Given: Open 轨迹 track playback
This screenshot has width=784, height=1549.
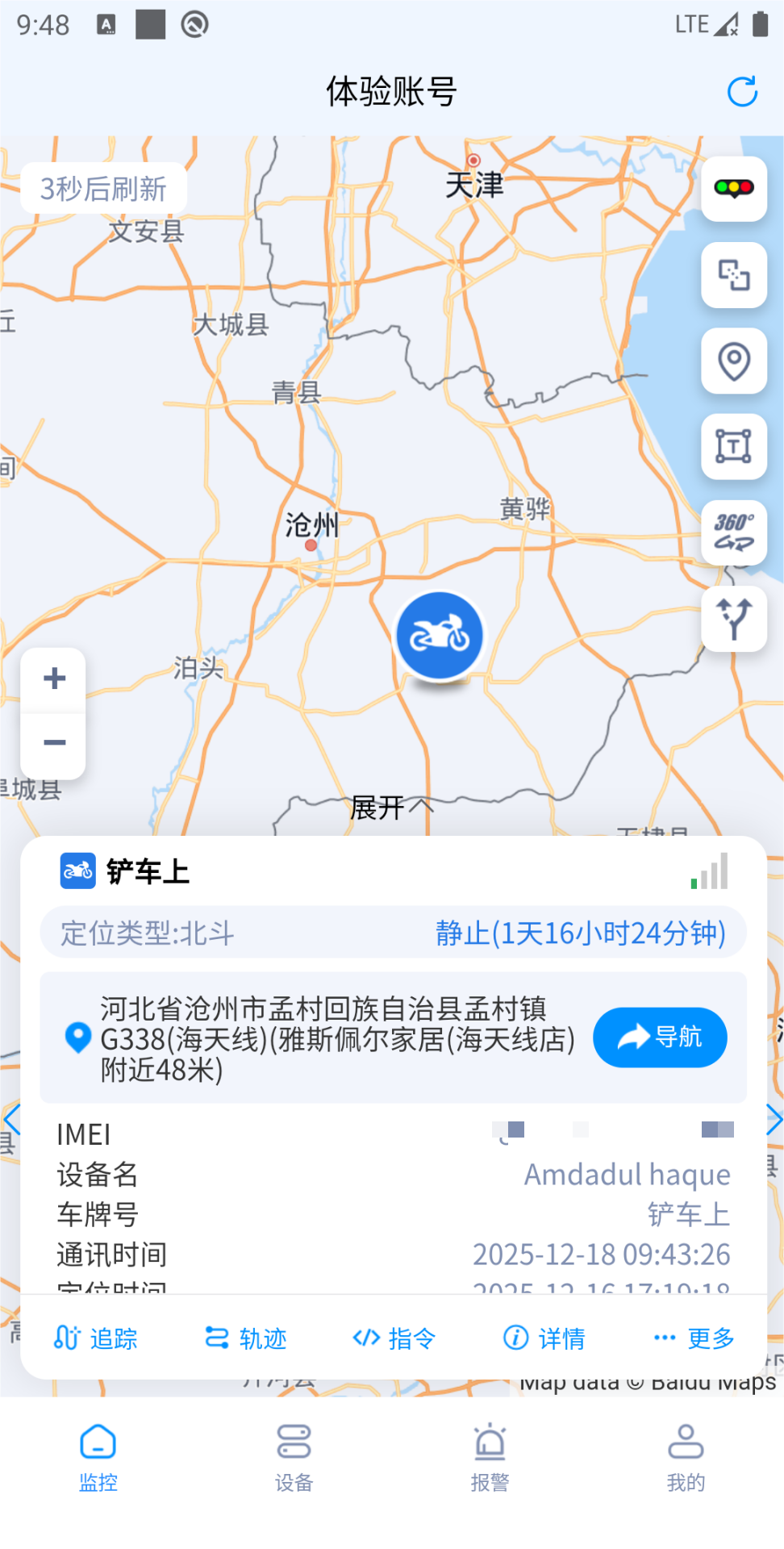Looking at the screenshot, I should [x=246, y=1338].
